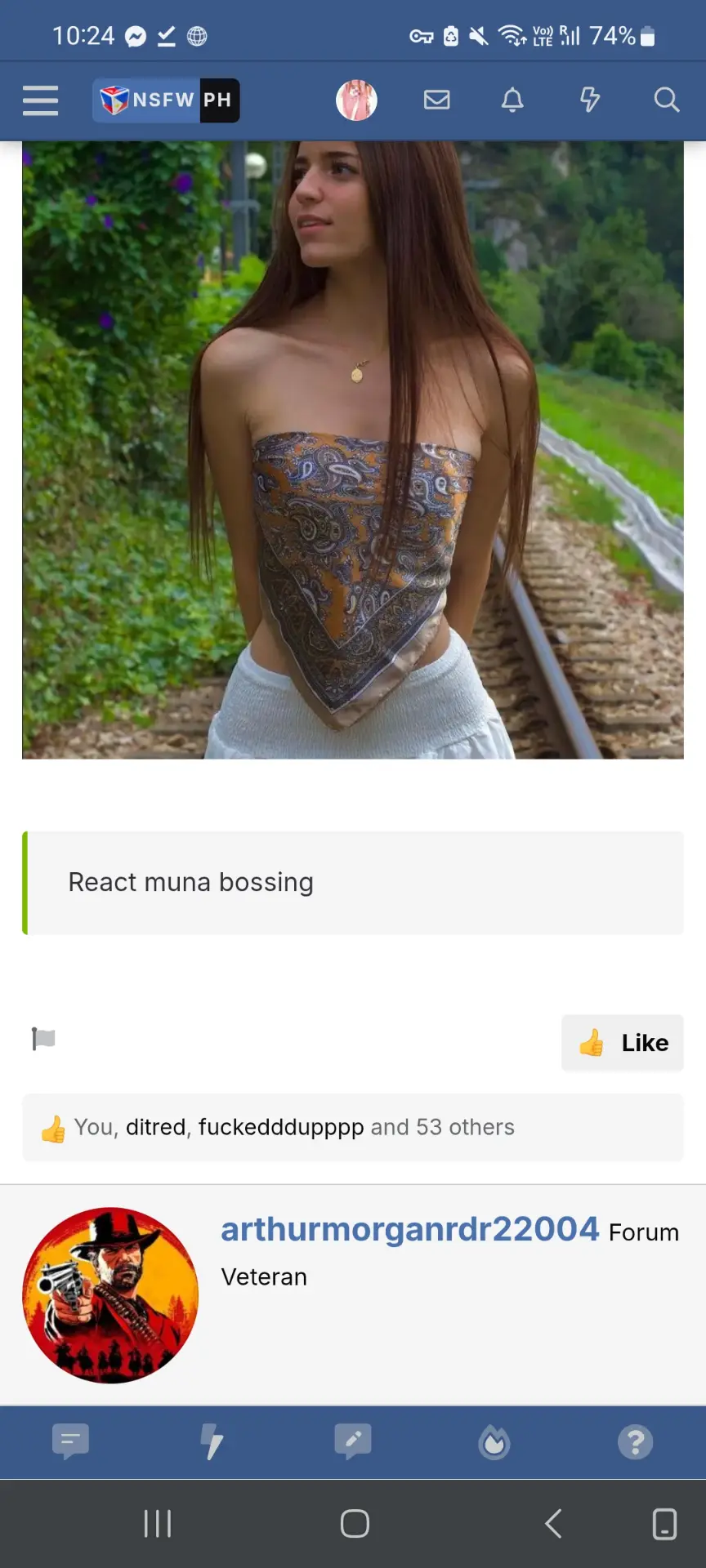Viewport: 706px width, 1568px height.
Task: Open the inbox envelope icon
Action: pos(437,100)
